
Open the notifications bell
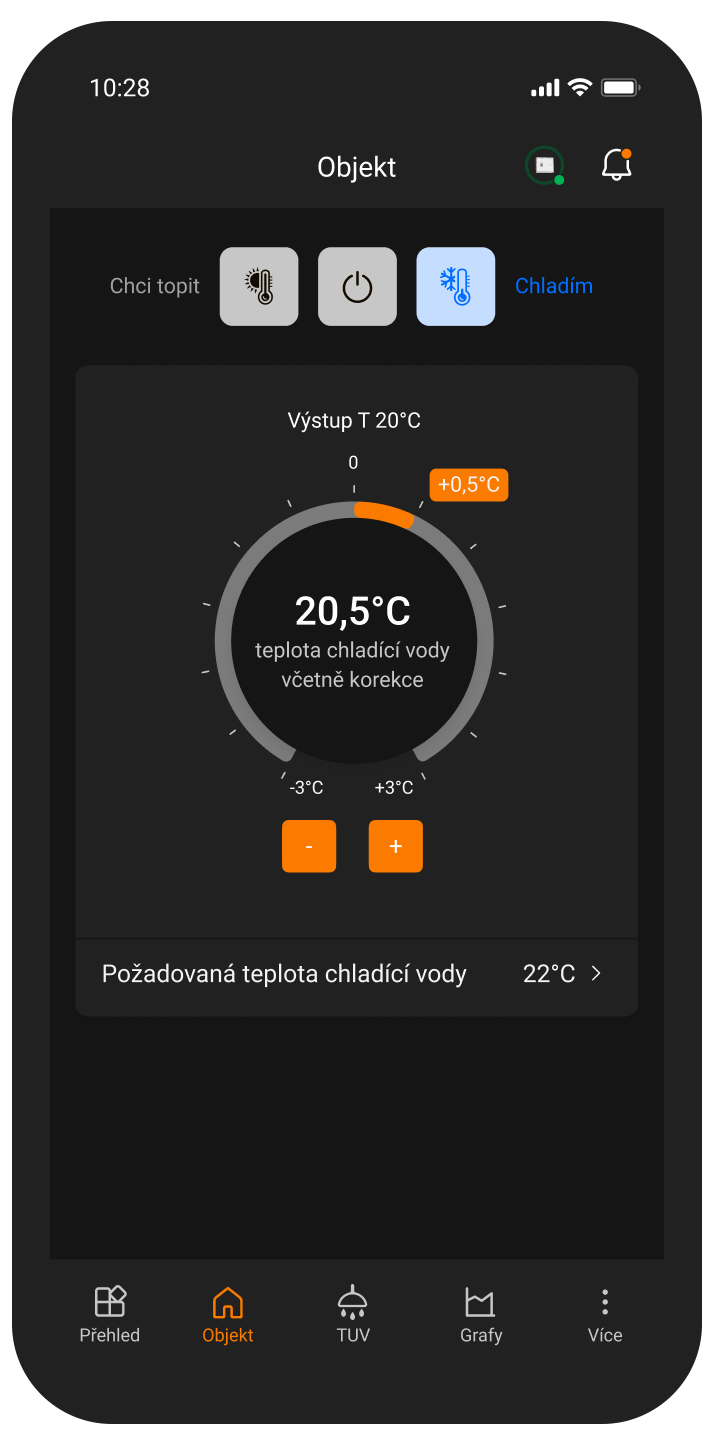click(x=617, y=165)
